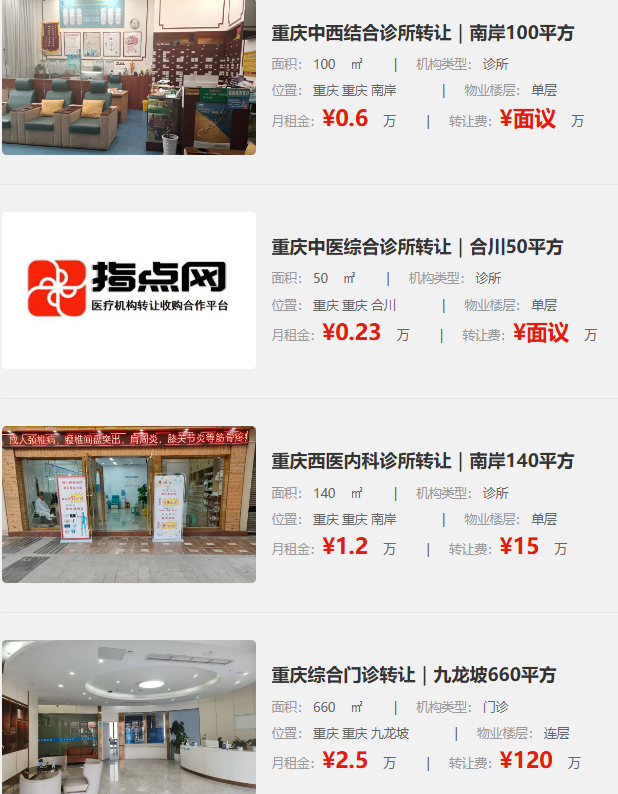Screen dimensions: 618x794
Task: View the lobby photo of 九龙坡660平方 listing
Action: click(129, 716)
